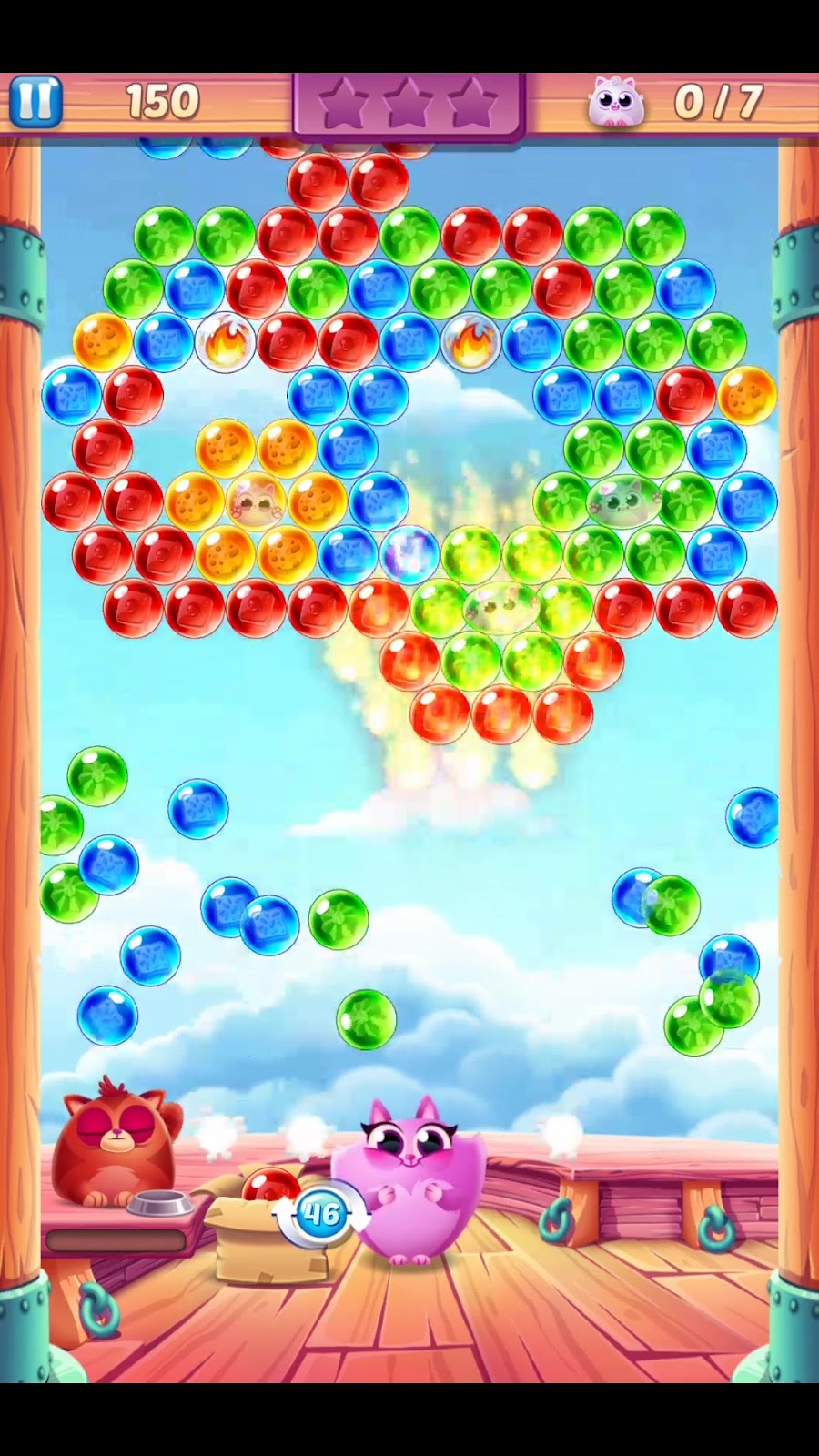Pause the game
Image resolution: width=819 pixels, height=1456 pixels.
pos(35,101)
